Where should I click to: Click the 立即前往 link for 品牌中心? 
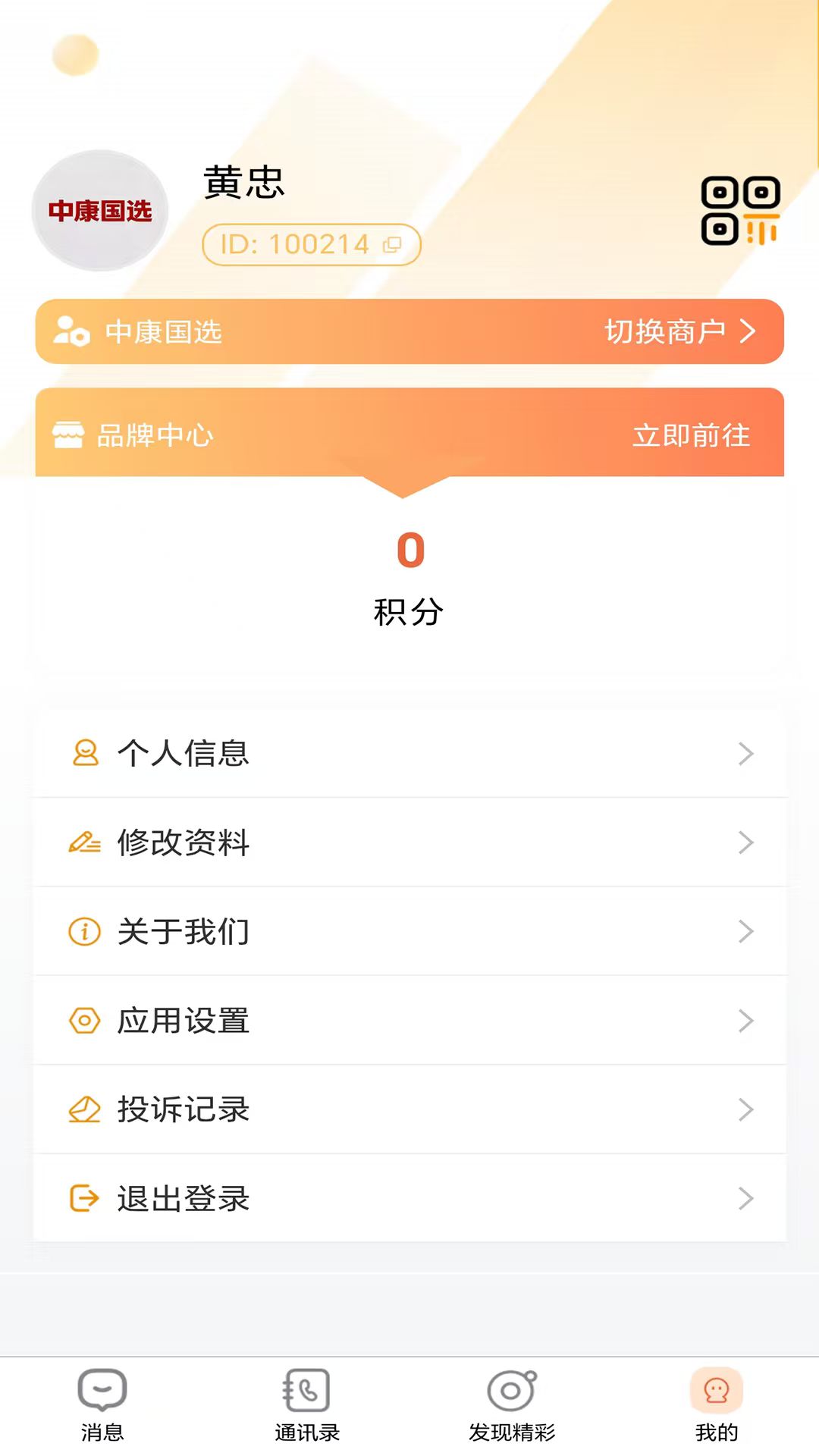point(691,436)
